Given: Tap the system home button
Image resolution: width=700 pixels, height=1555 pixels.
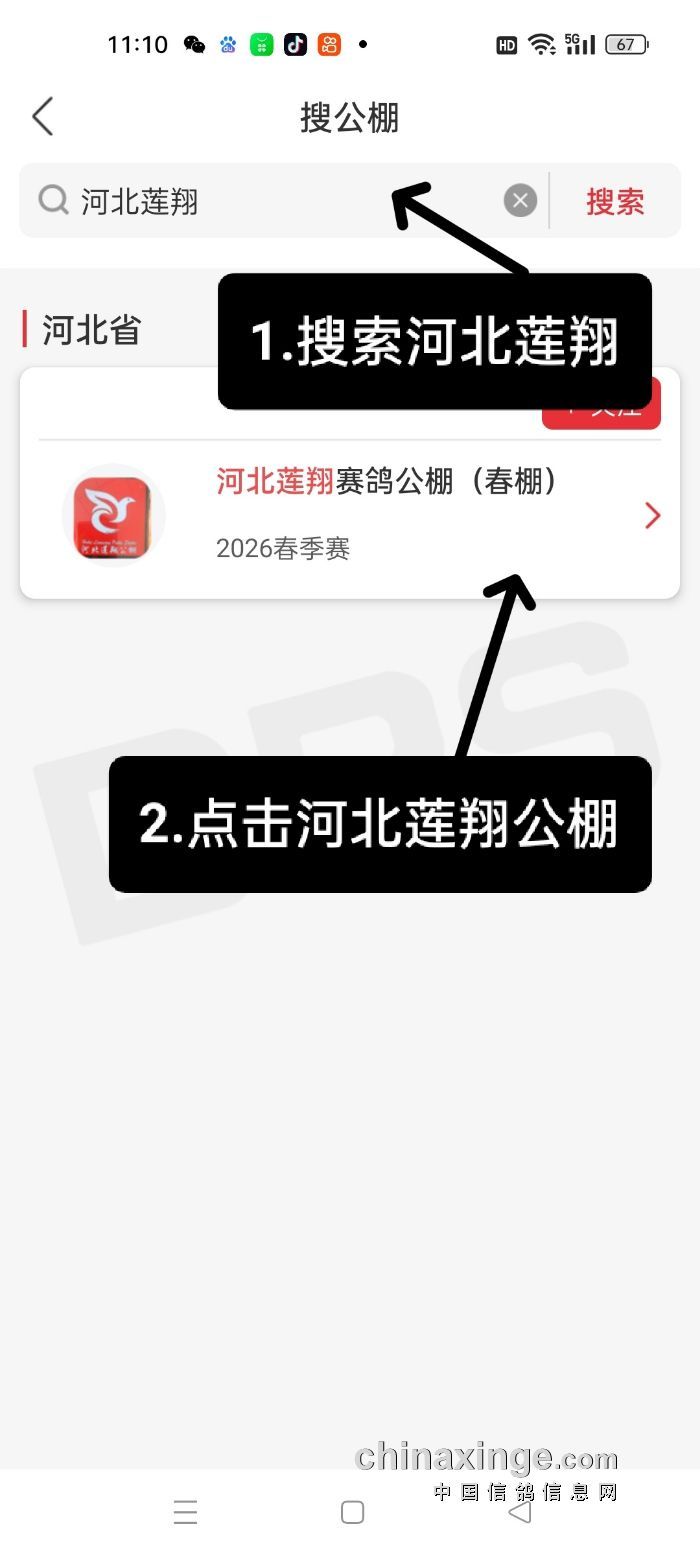Looking at the screenshot, I should pos(352,1512).
